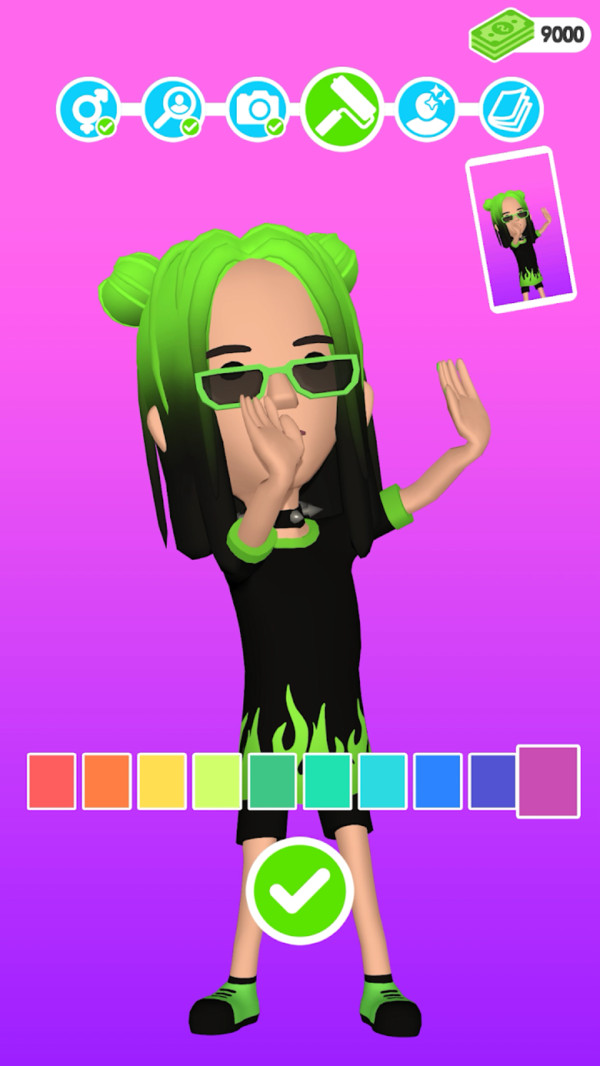The height and width of the screenshot is (1066, 600).
Task: Choose the red background color
Action: (52, 781)
